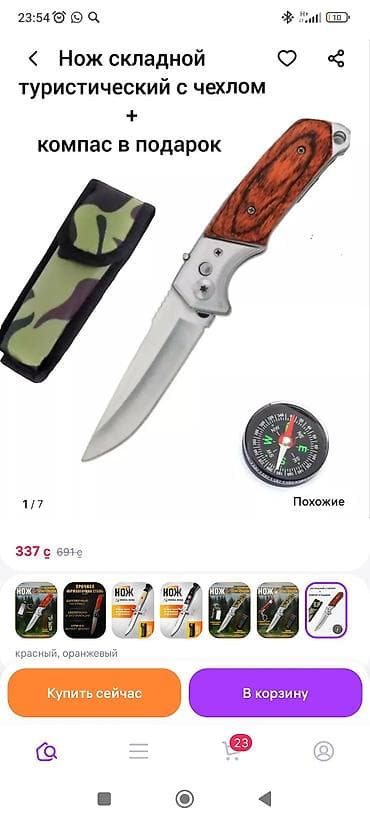
Task: Select the black-background steel variant thumbnail
Action: point(84,610)
